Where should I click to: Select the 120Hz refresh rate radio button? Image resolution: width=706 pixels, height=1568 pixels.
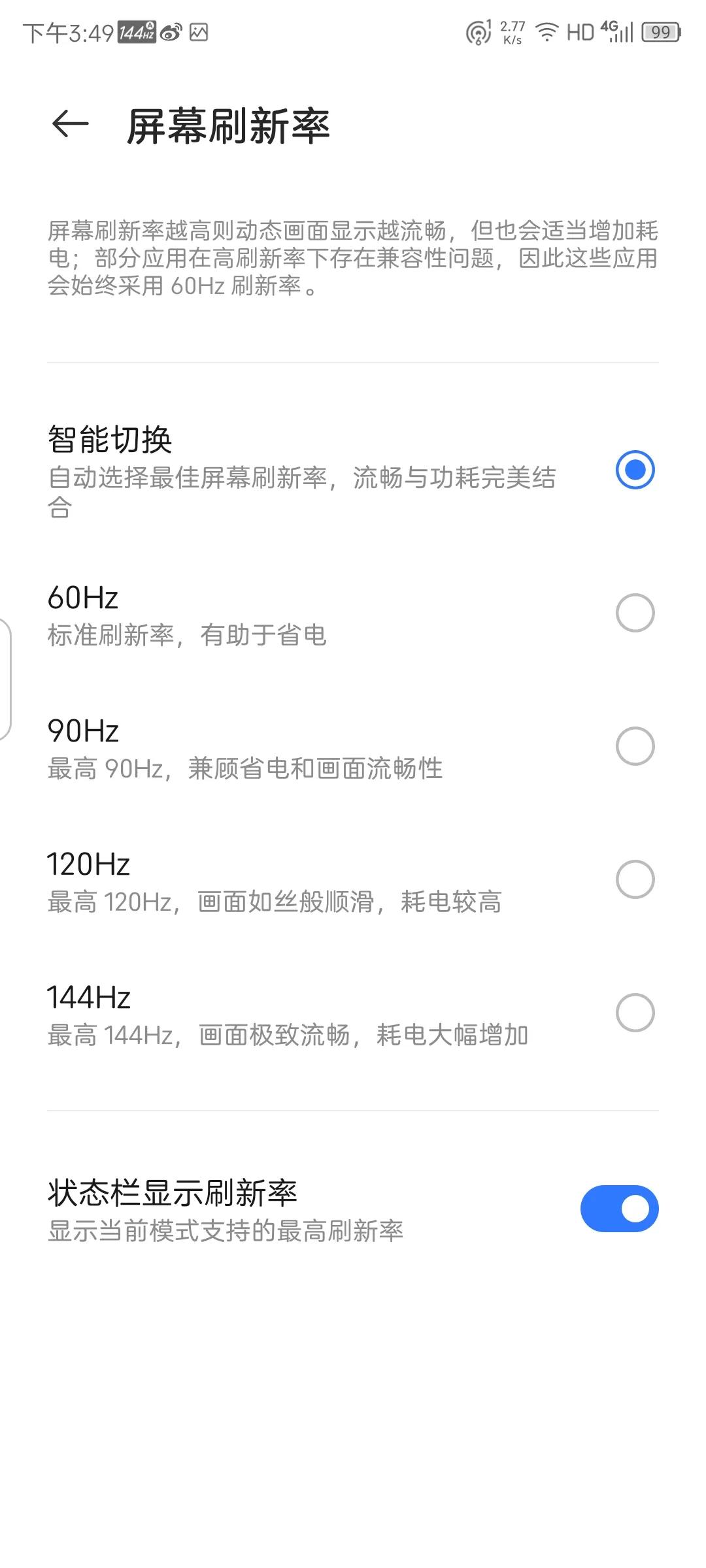635,878
